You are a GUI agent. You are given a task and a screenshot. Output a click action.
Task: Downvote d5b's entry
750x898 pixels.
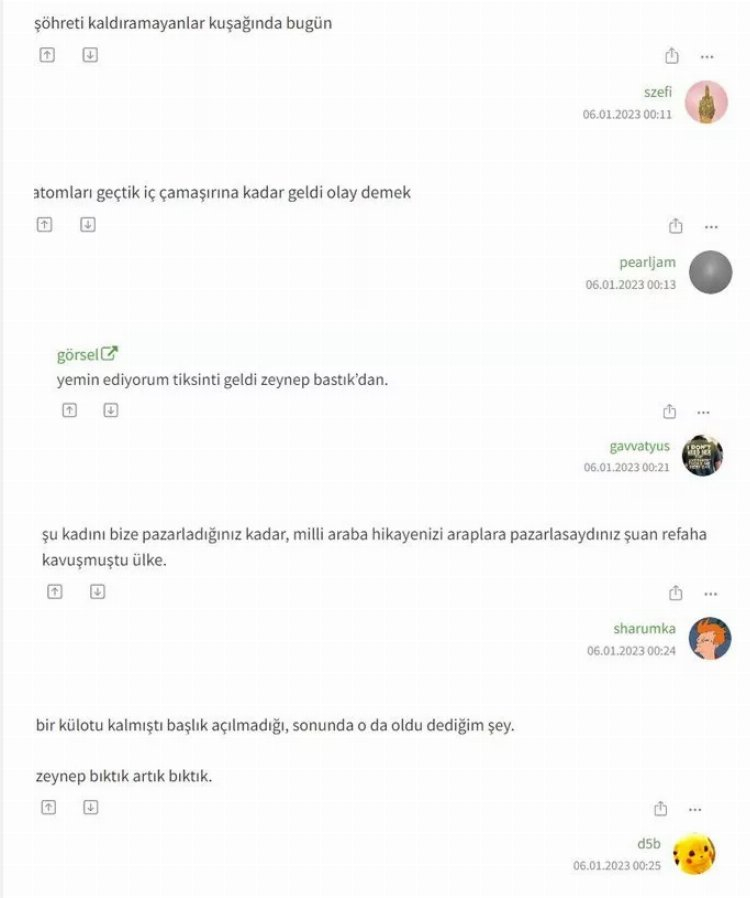90,807
